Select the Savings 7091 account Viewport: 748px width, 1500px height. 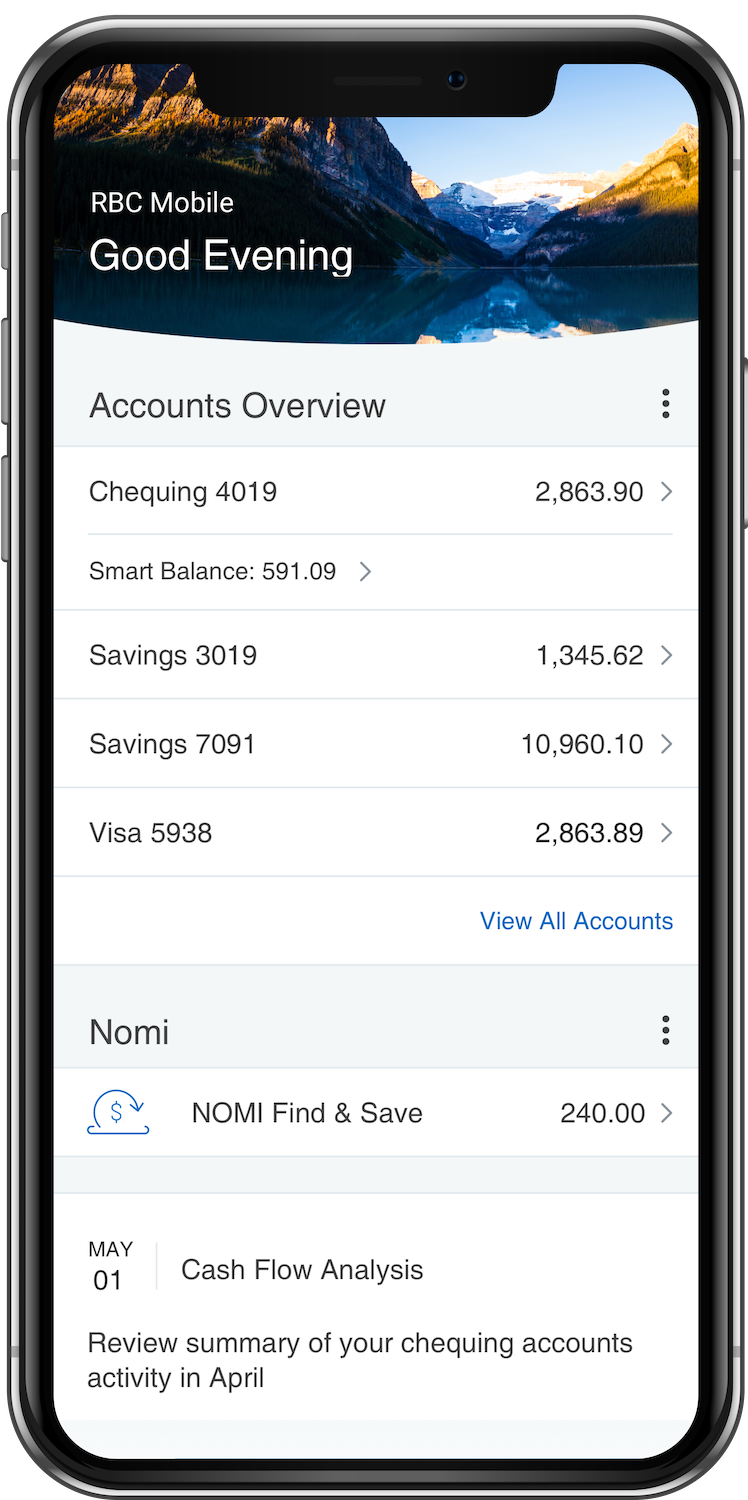click(x=376, y=744)
